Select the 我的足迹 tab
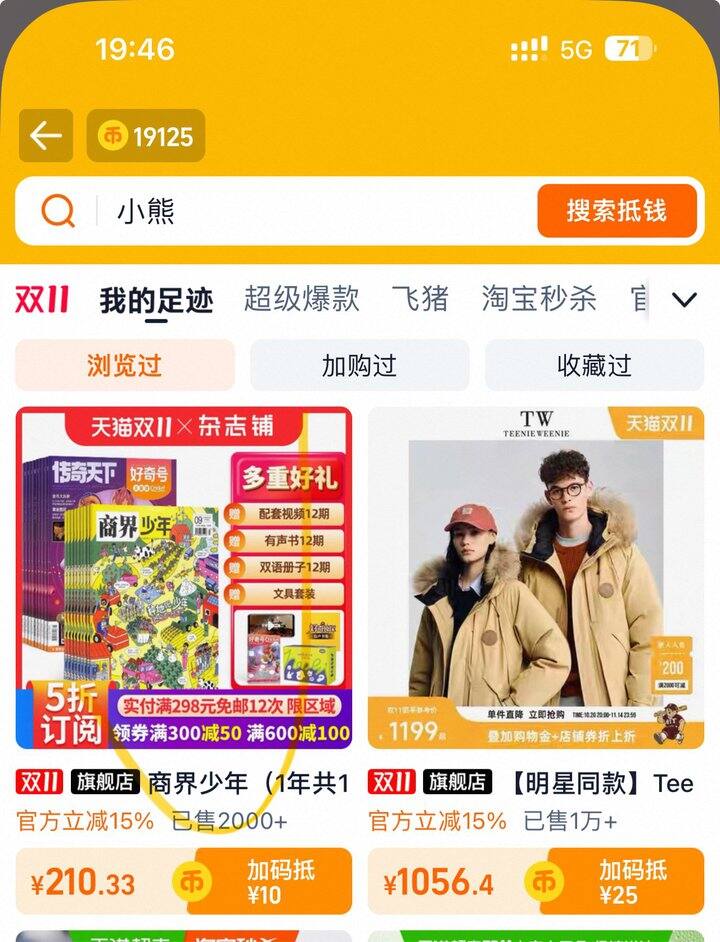The image size is (720, 942). [156, 299]
